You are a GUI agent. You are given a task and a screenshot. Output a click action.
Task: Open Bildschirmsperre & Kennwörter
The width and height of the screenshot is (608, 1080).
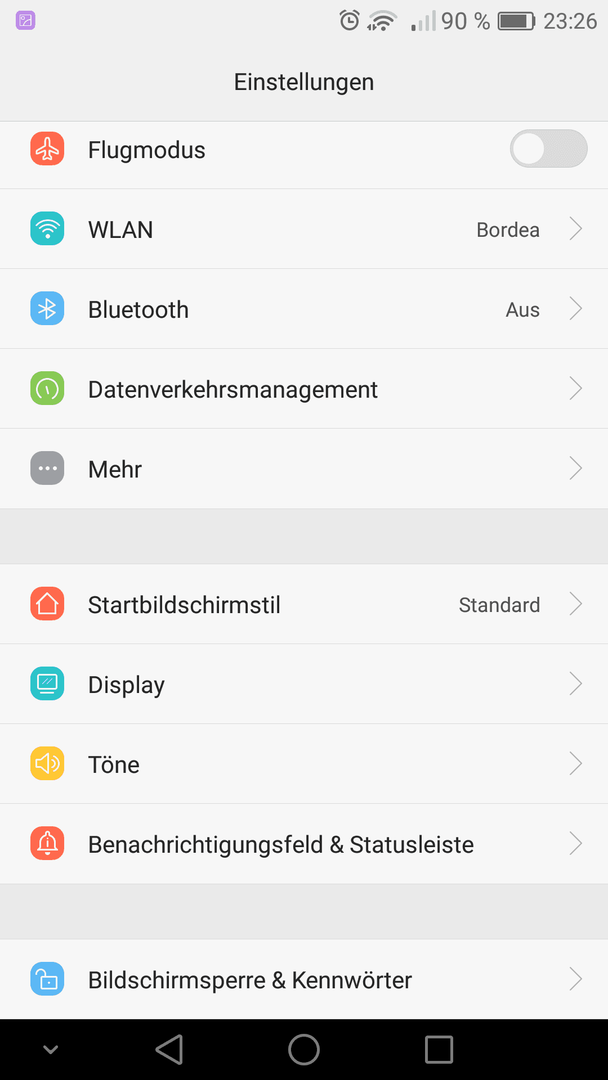coord(304,979)
